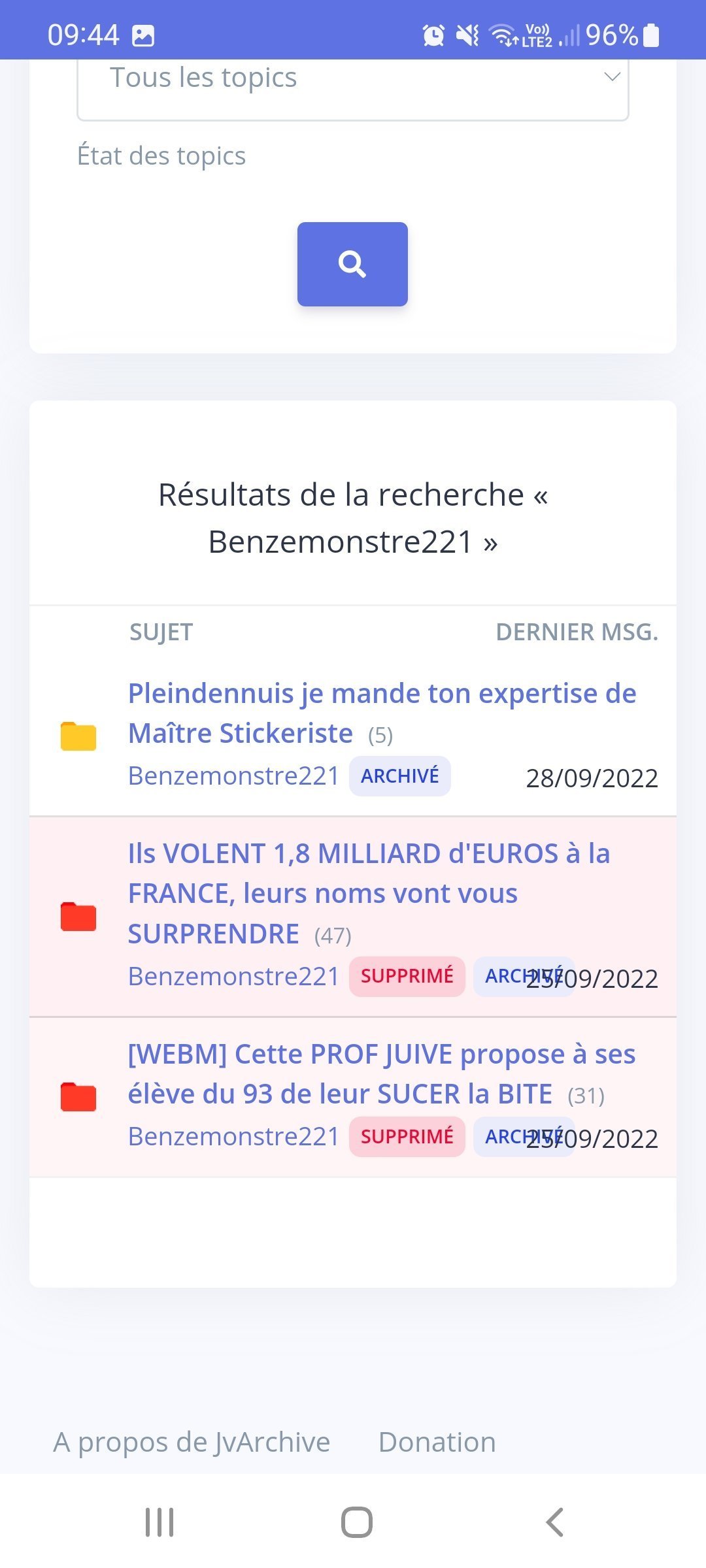Tap the blue search magnifier button

(352, 265)
